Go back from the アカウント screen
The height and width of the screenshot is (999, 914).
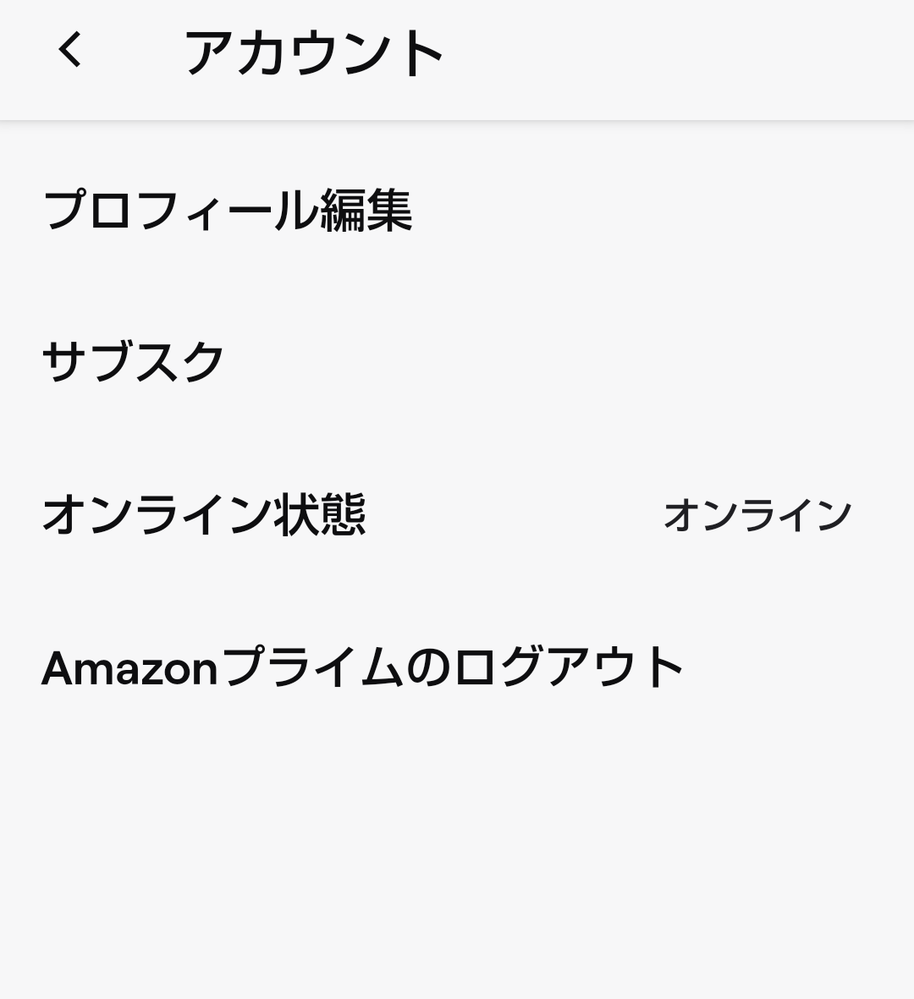tap(70, 50)
